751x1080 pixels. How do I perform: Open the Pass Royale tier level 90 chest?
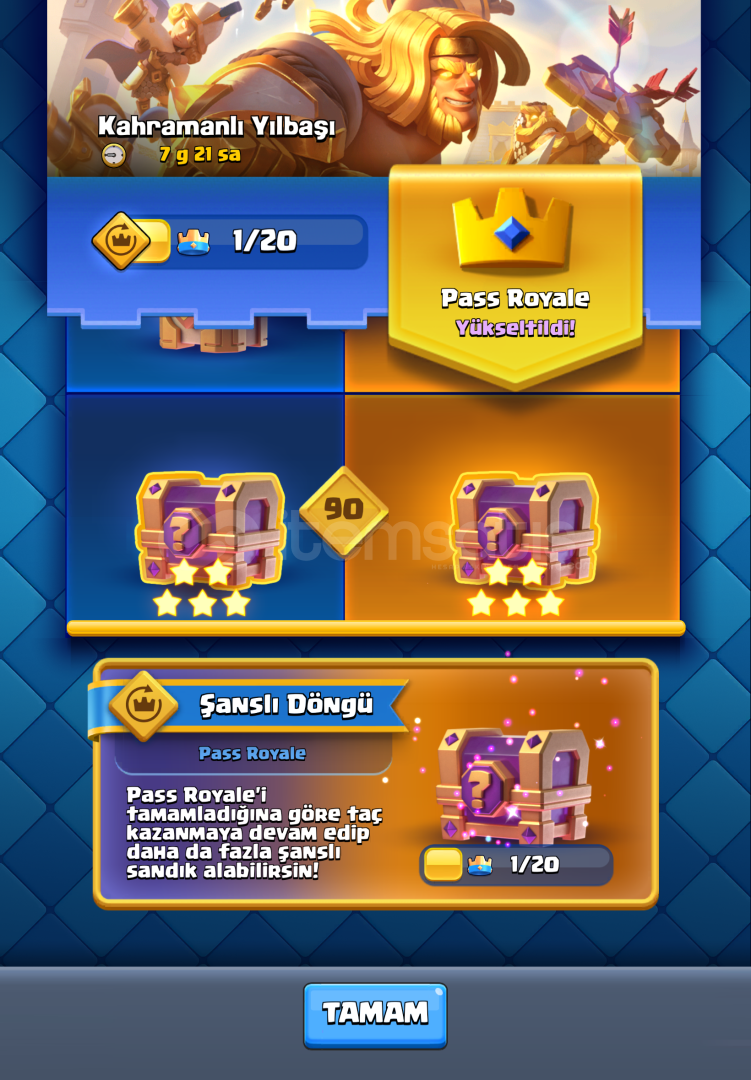pos(523,532)
